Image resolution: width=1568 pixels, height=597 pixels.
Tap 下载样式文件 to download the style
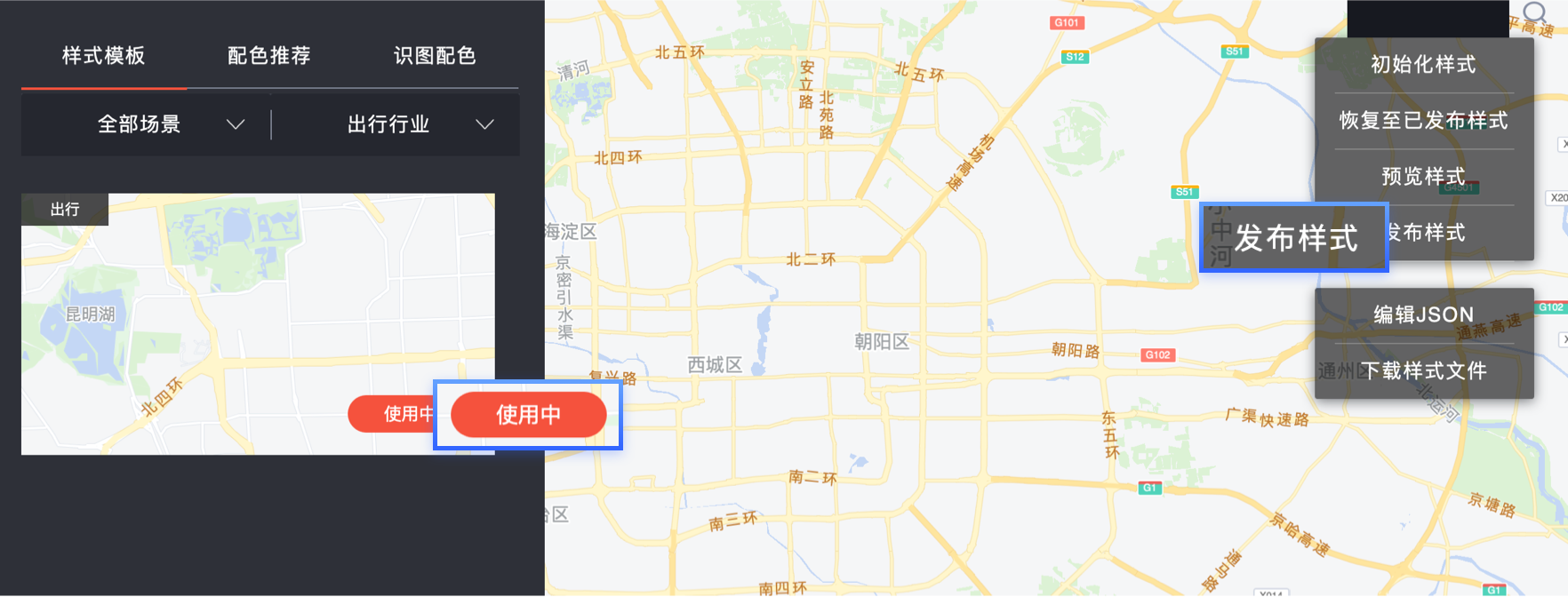click(1425, 370)
